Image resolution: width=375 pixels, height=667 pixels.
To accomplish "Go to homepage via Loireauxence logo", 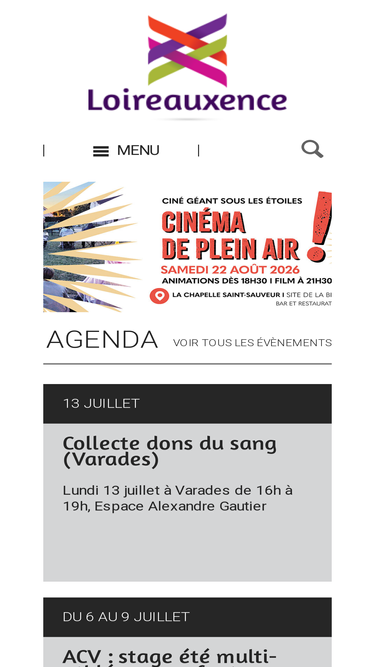I will (188, 67).
